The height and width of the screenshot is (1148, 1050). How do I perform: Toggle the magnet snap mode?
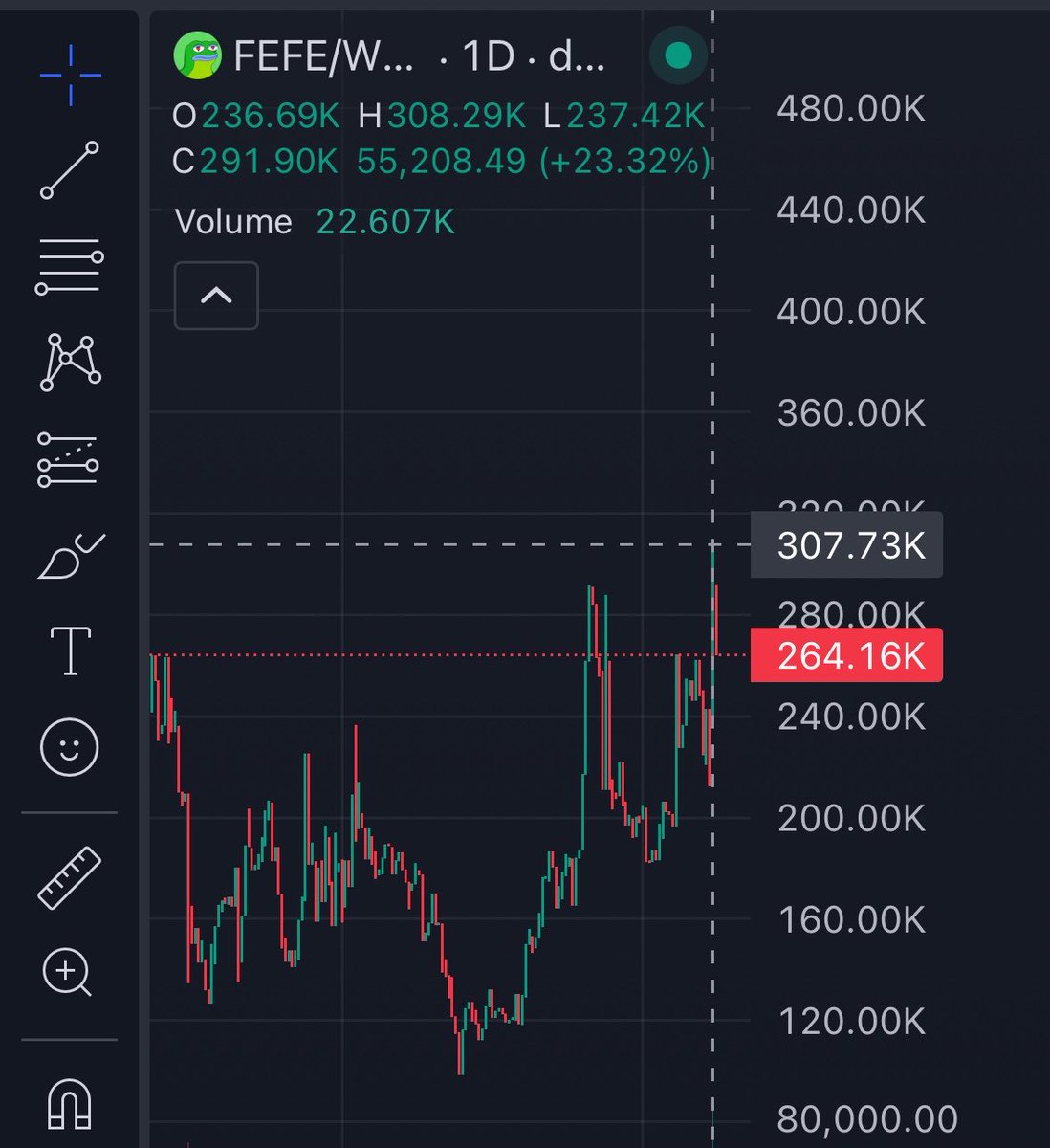pyautogui.click(x=70, y=1102)
